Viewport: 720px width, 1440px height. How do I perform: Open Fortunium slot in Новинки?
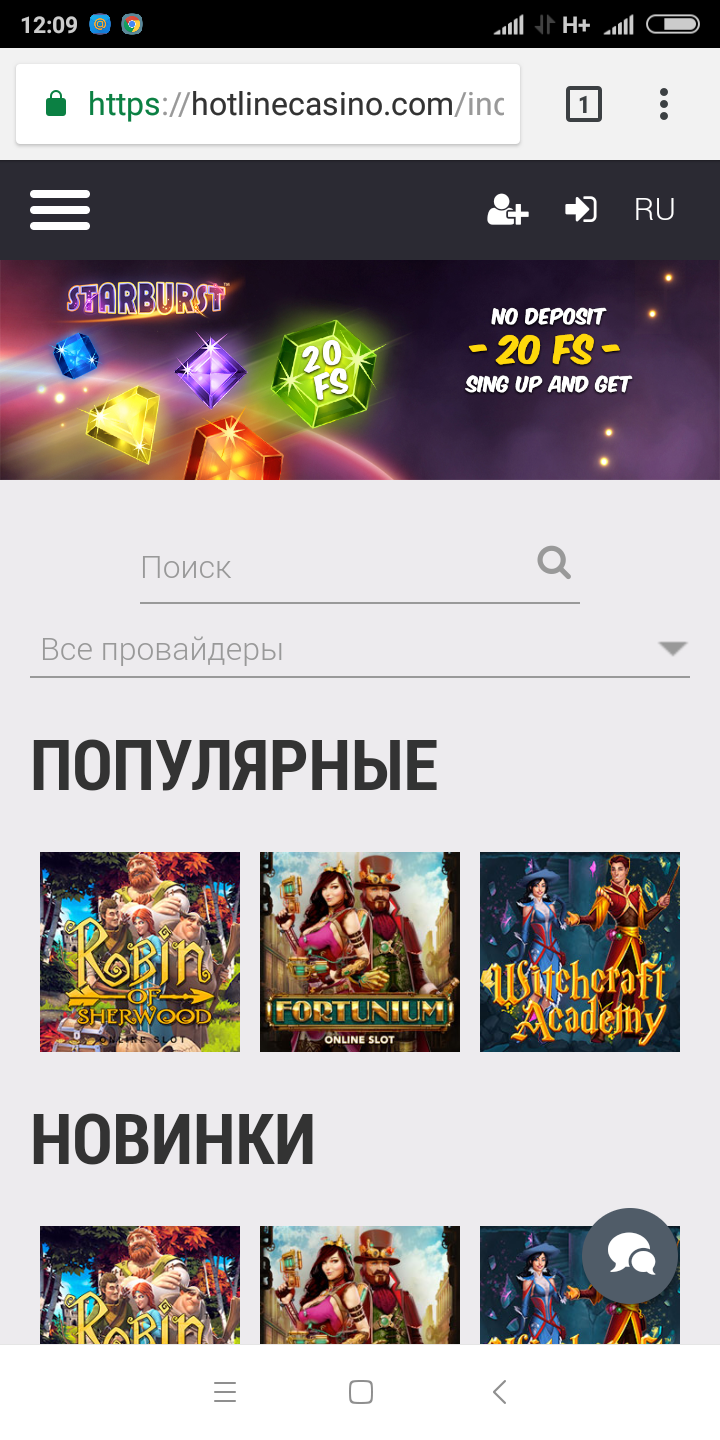pos(360,1285)
